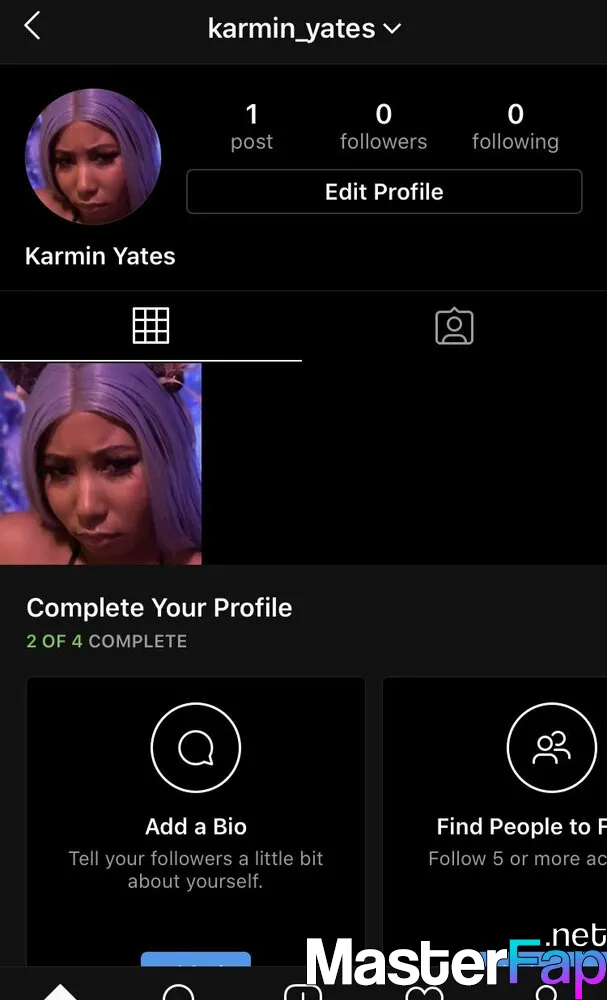Go back using the top-left arrow

pos(32,27)
